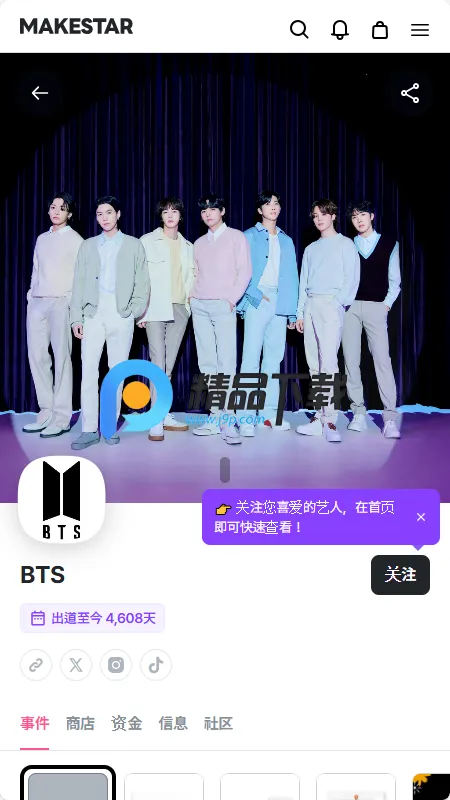
Task: Dismiss the purple follow tip
Action: [x=421, y=517]
